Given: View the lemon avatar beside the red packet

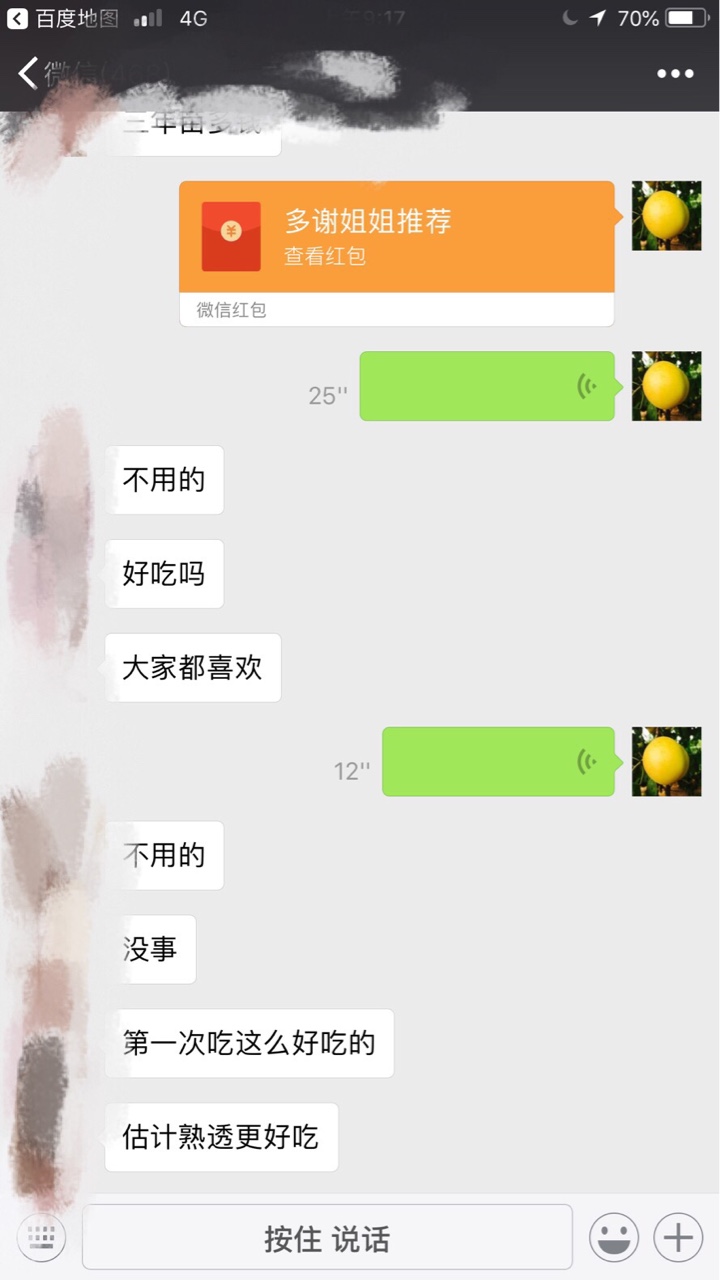Looking at the screenshot, I should (x=666, y=216).
